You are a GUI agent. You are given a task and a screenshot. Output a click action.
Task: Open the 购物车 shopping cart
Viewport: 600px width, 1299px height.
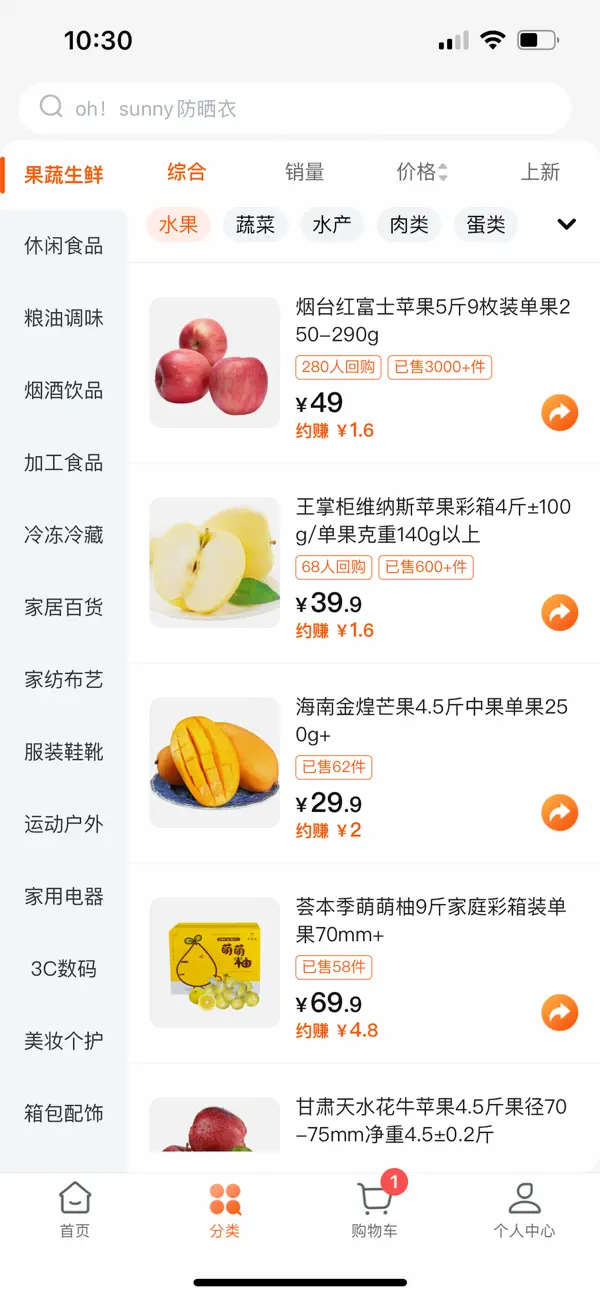375,1210
